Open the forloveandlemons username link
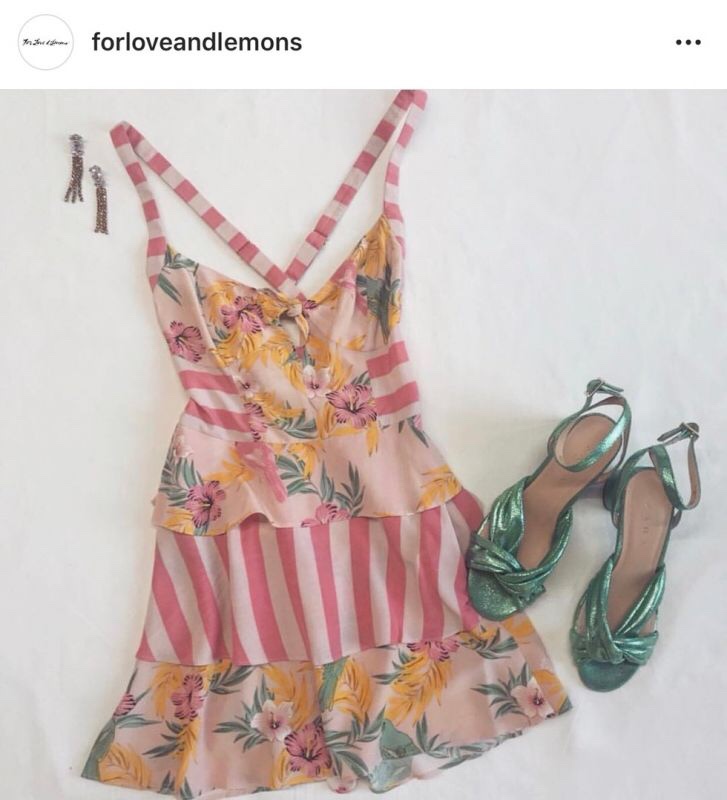The image size is (727, 800). [196, 42]
